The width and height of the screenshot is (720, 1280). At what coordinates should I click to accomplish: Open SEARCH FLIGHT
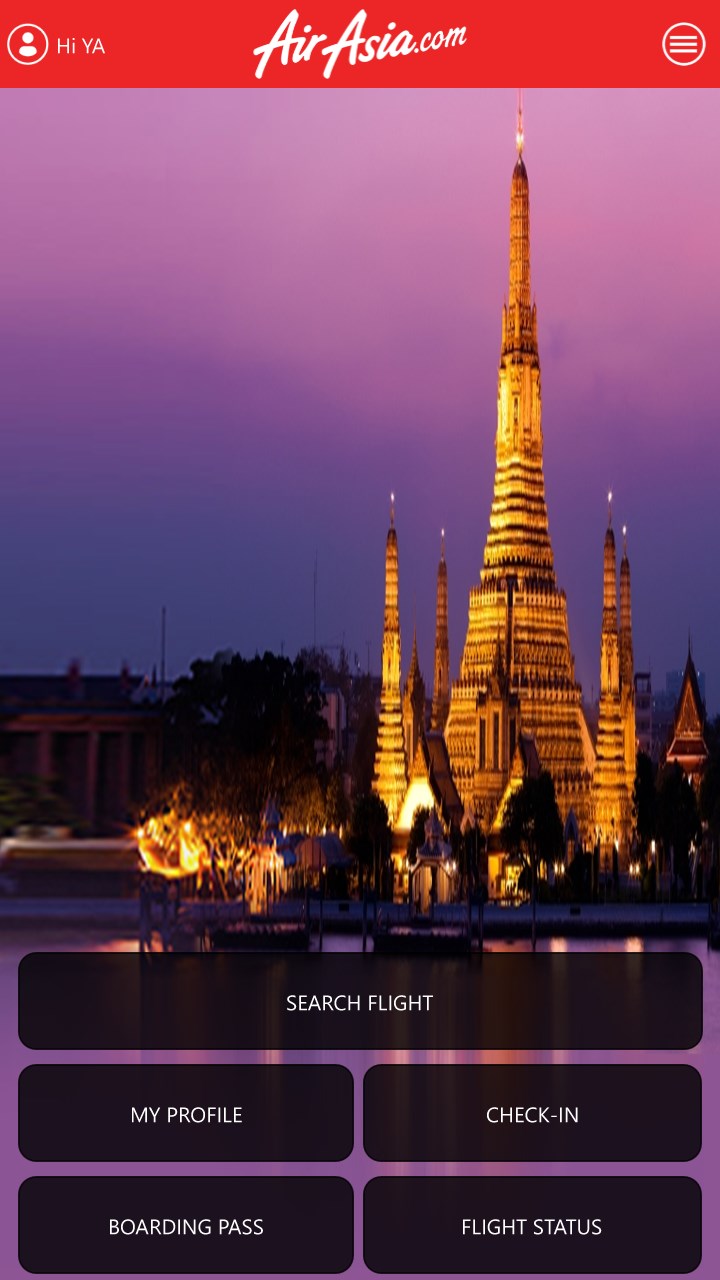pos(360,1000)
